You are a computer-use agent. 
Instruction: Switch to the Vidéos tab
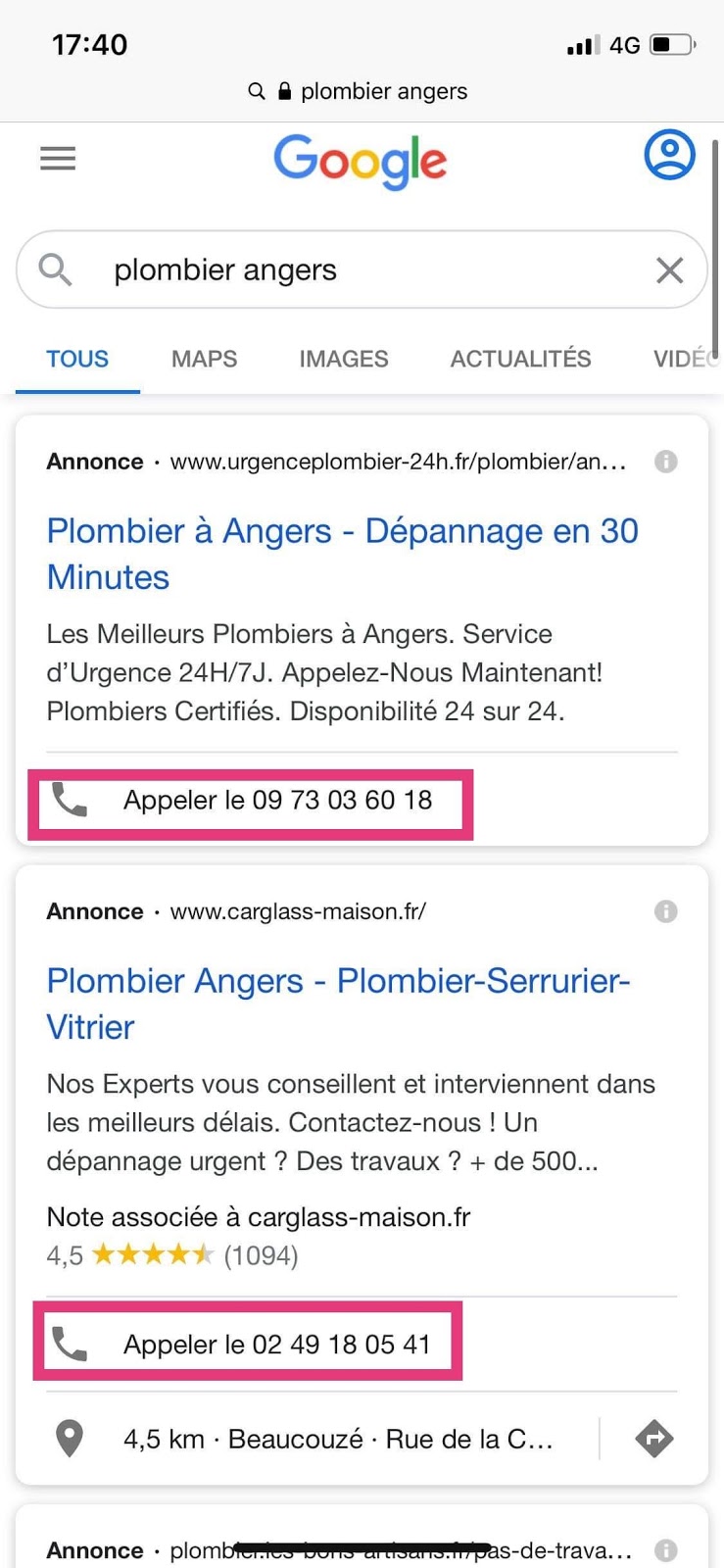[x=684, y=359]
